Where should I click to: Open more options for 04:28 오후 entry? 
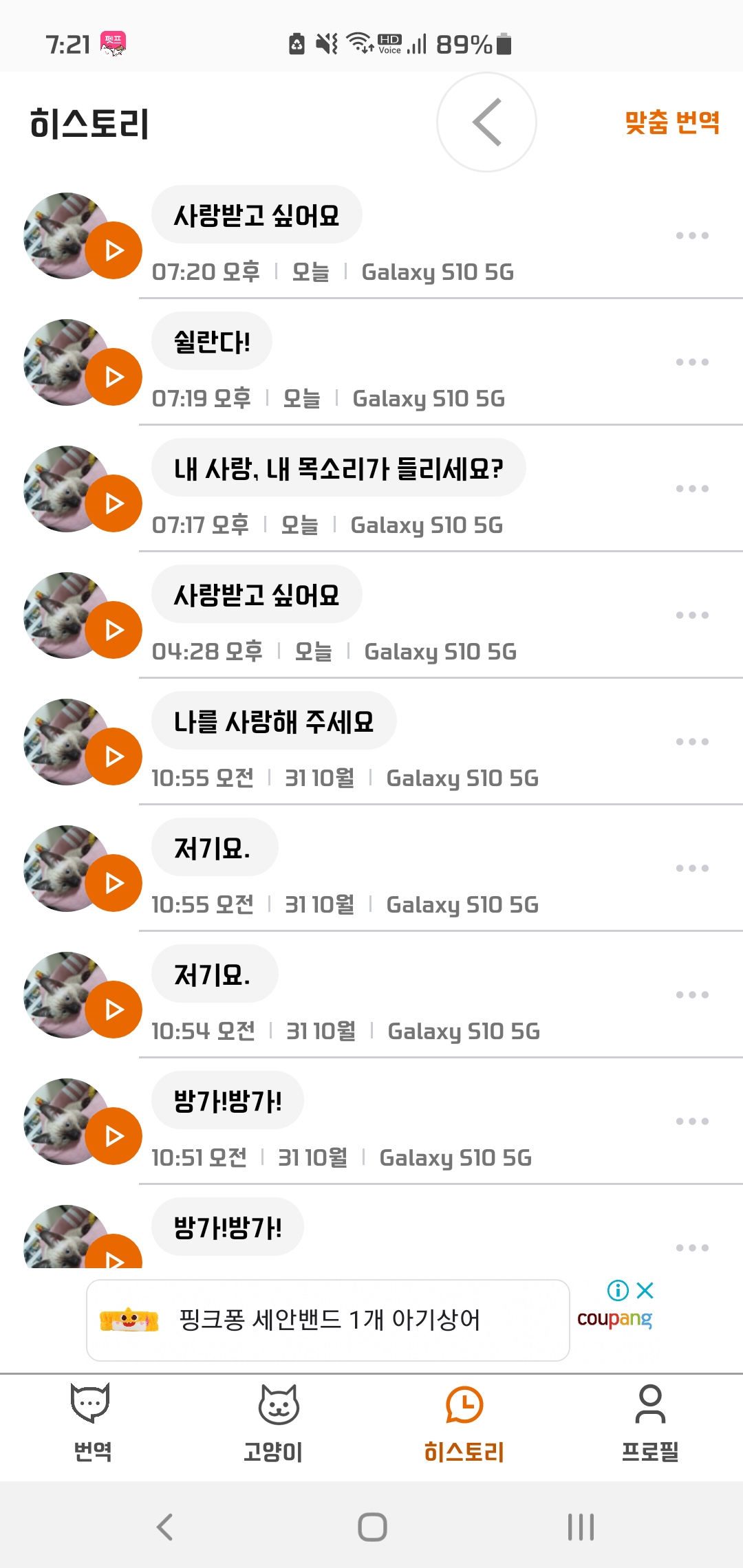point(691,616)
